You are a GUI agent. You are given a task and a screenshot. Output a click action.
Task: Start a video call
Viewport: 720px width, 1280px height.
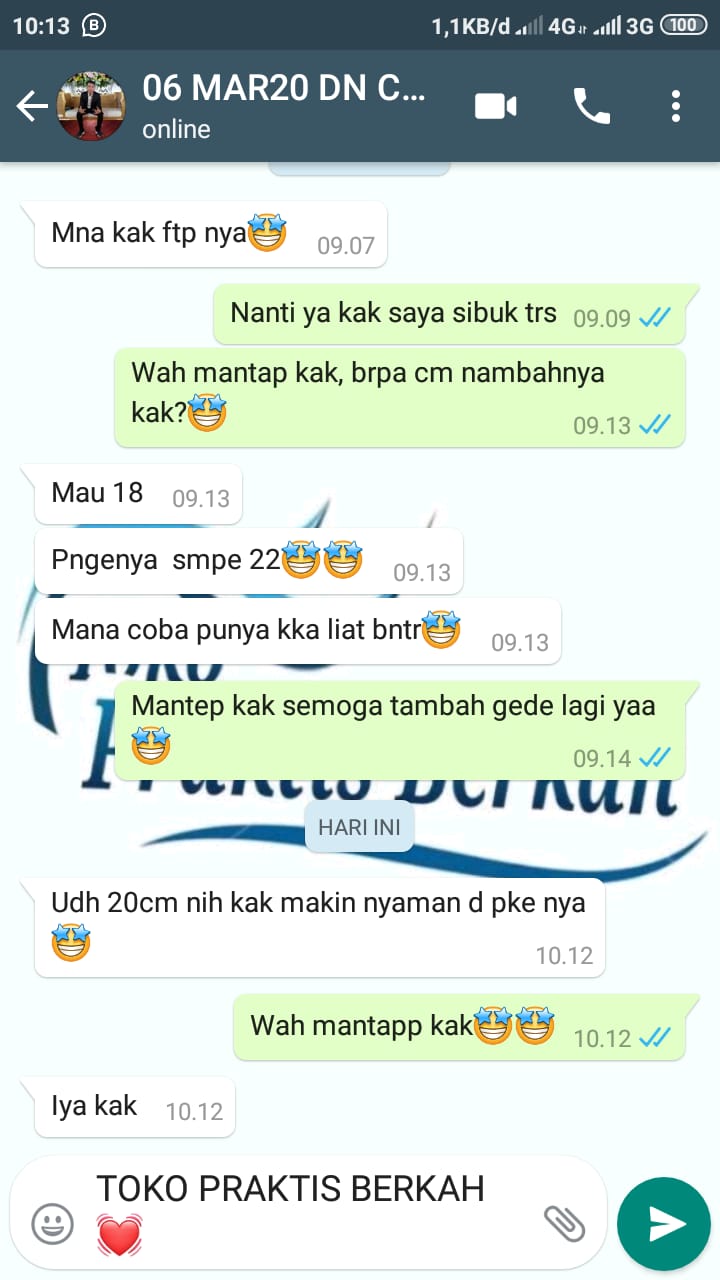(496, 106)
